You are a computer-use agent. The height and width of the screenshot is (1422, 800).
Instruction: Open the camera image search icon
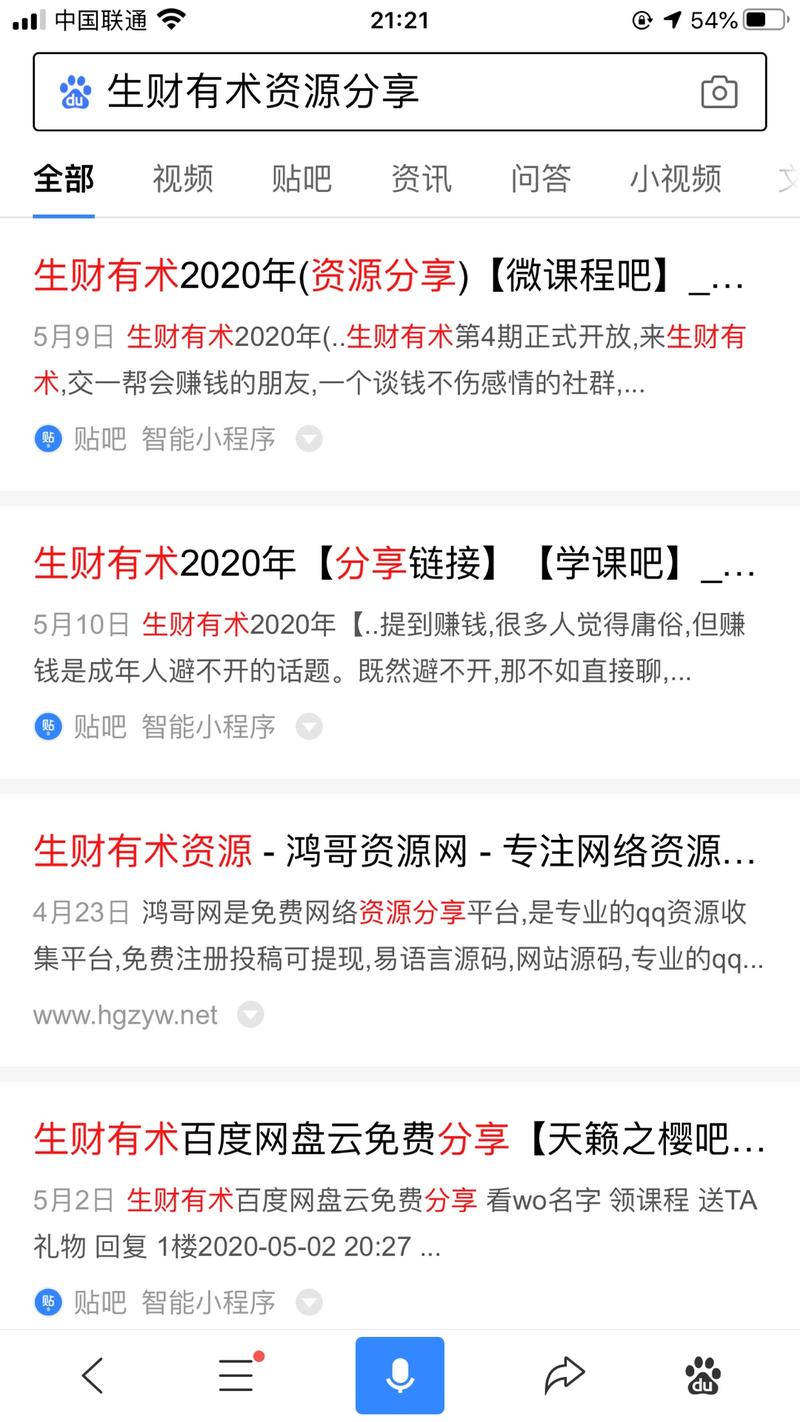(x=719, y=92)
